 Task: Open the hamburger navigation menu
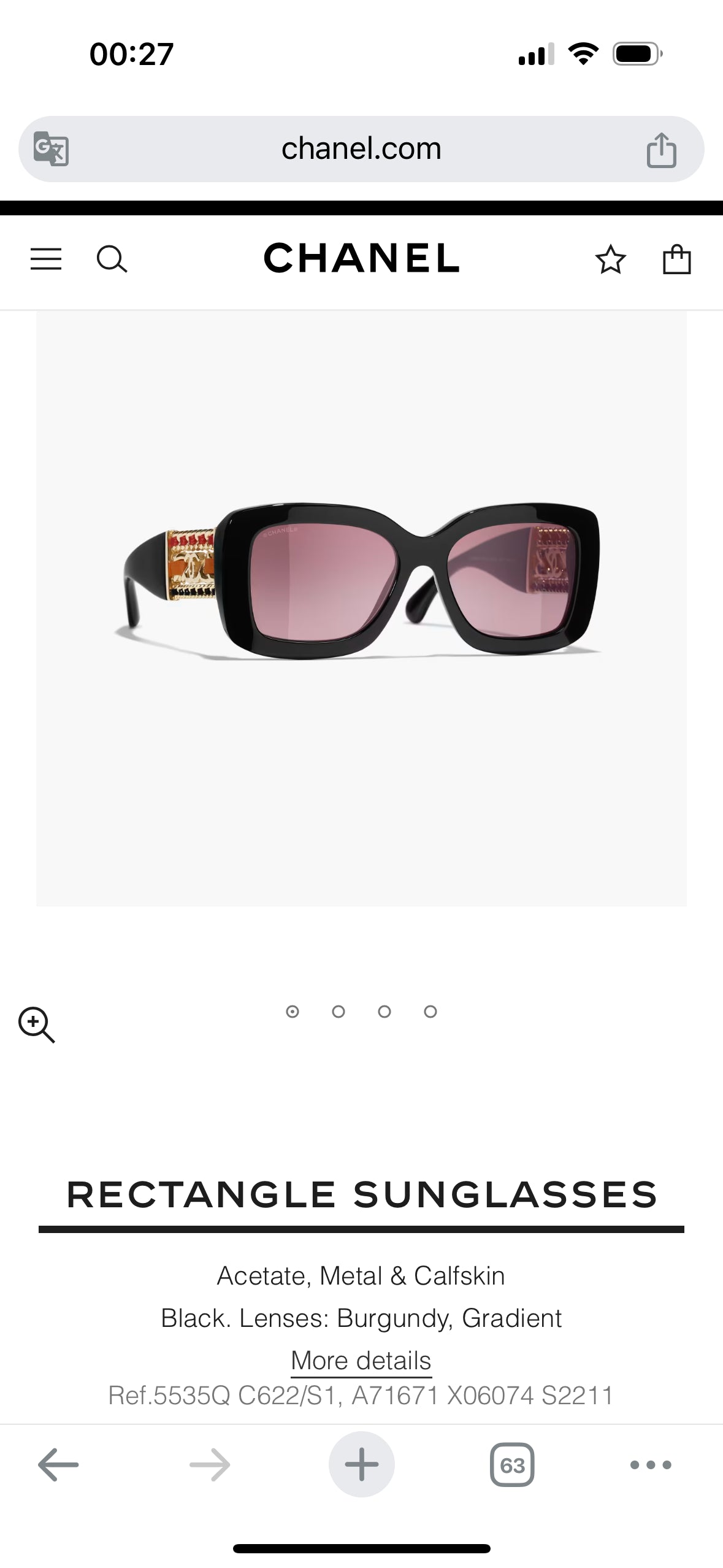click(x=46, y=259)
